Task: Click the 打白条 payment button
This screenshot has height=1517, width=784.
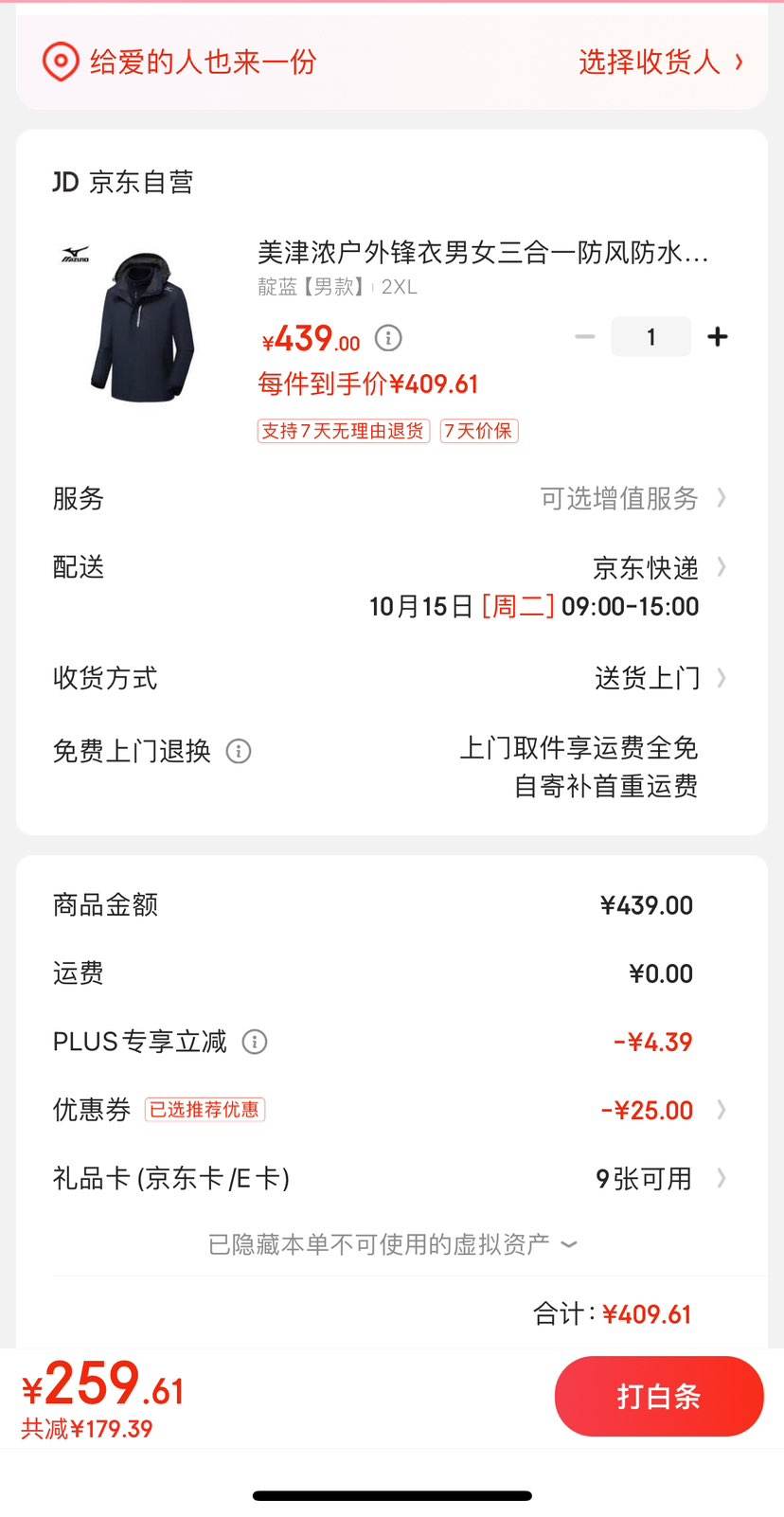Action: pyautogui.click(x=658, y=1397)
